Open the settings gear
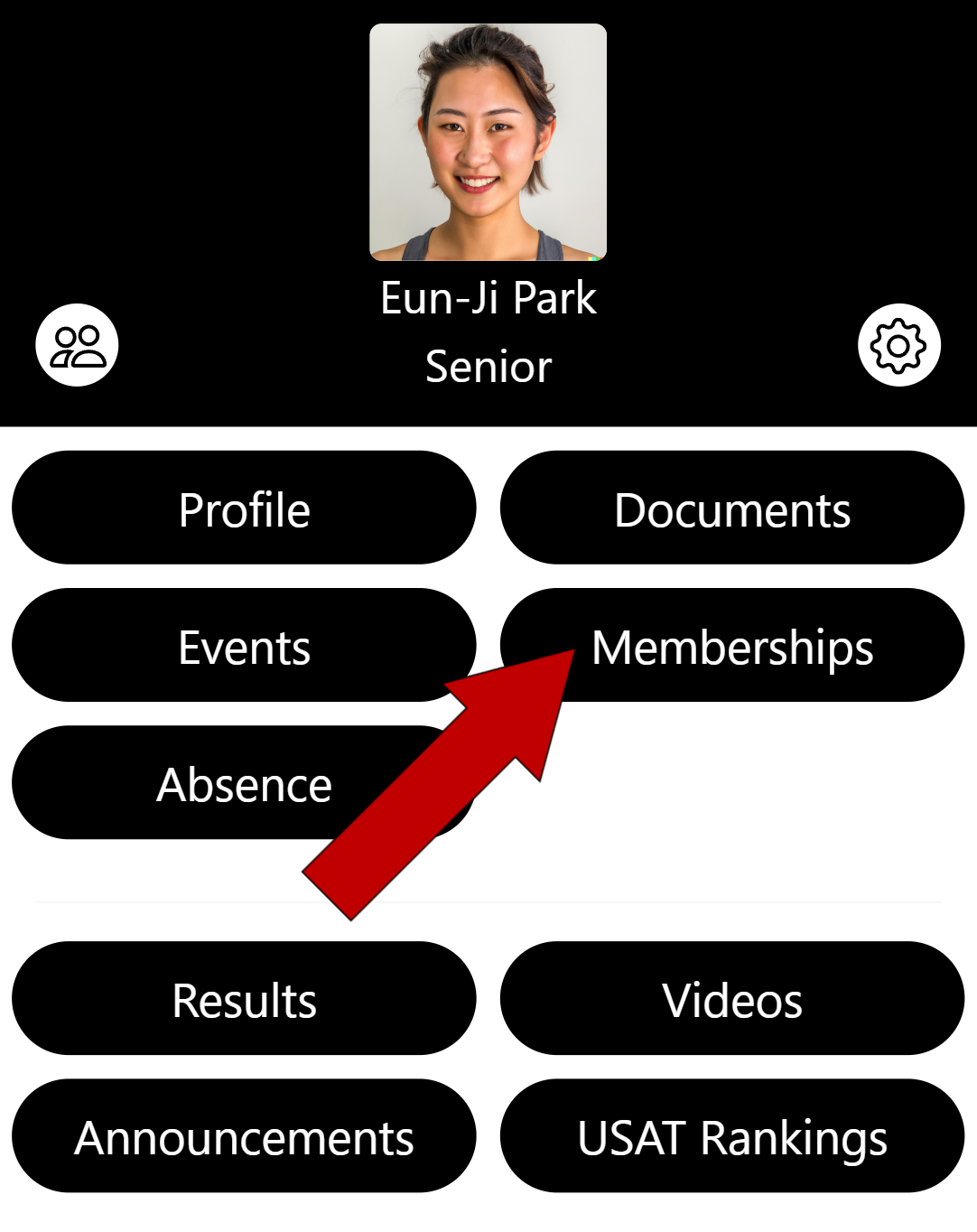 point(898,345)
